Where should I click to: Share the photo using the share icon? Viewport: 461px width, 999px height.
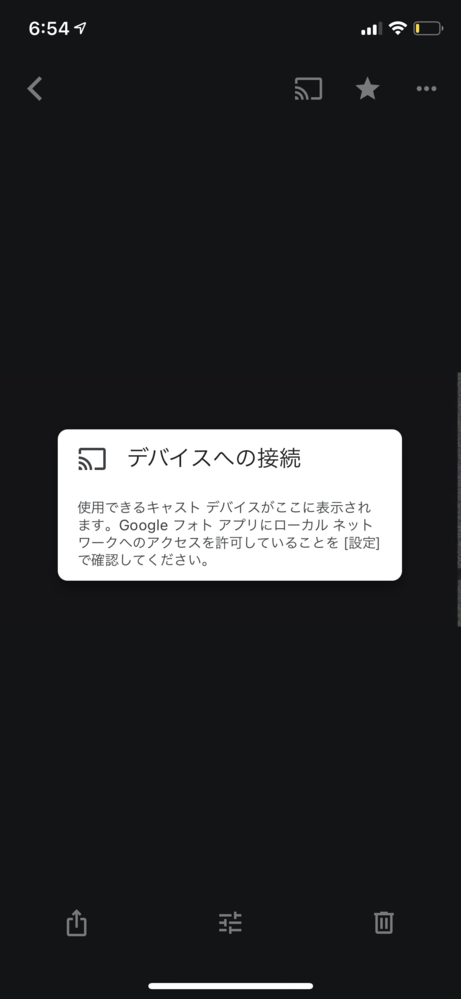76,922
